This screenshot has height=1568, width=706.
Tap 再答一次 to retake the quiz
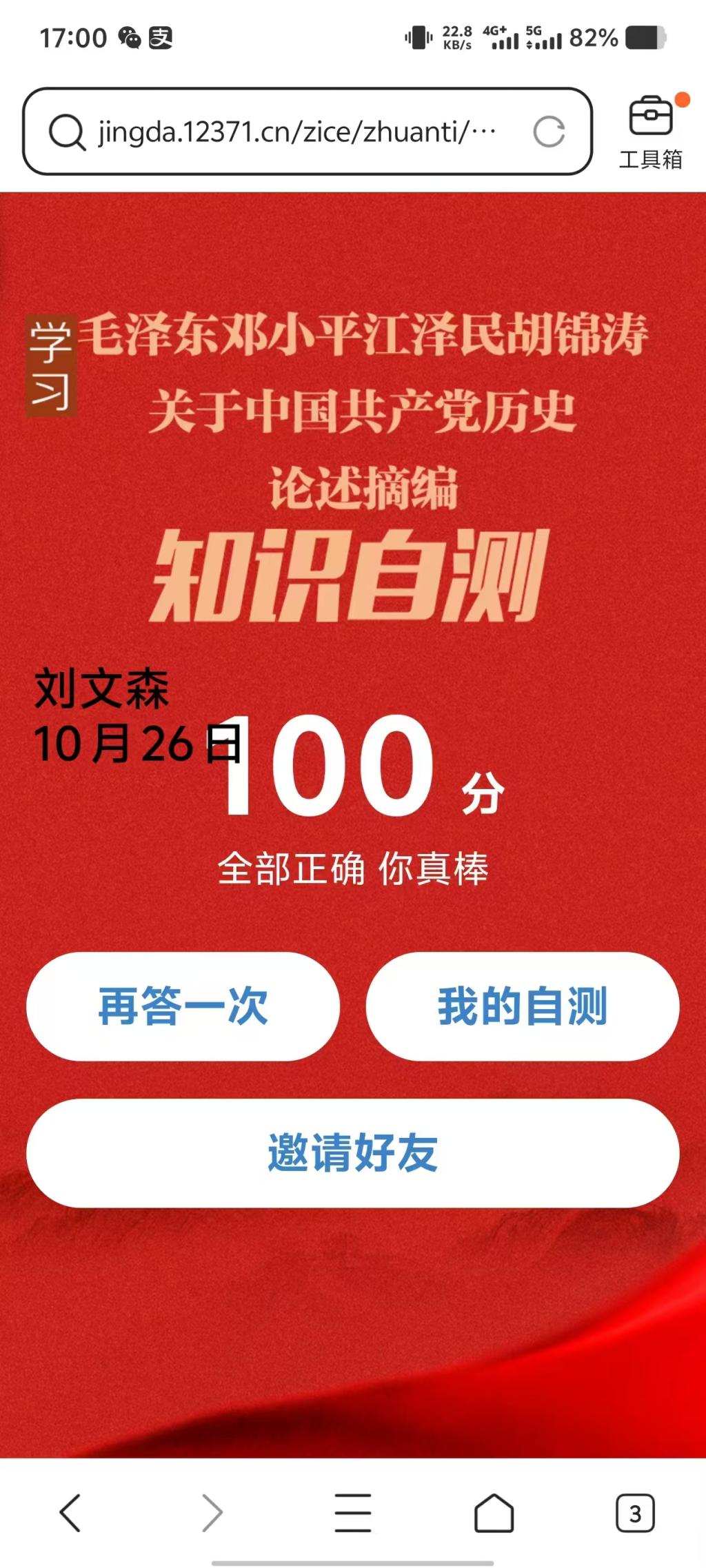[x=183, y=1006]
